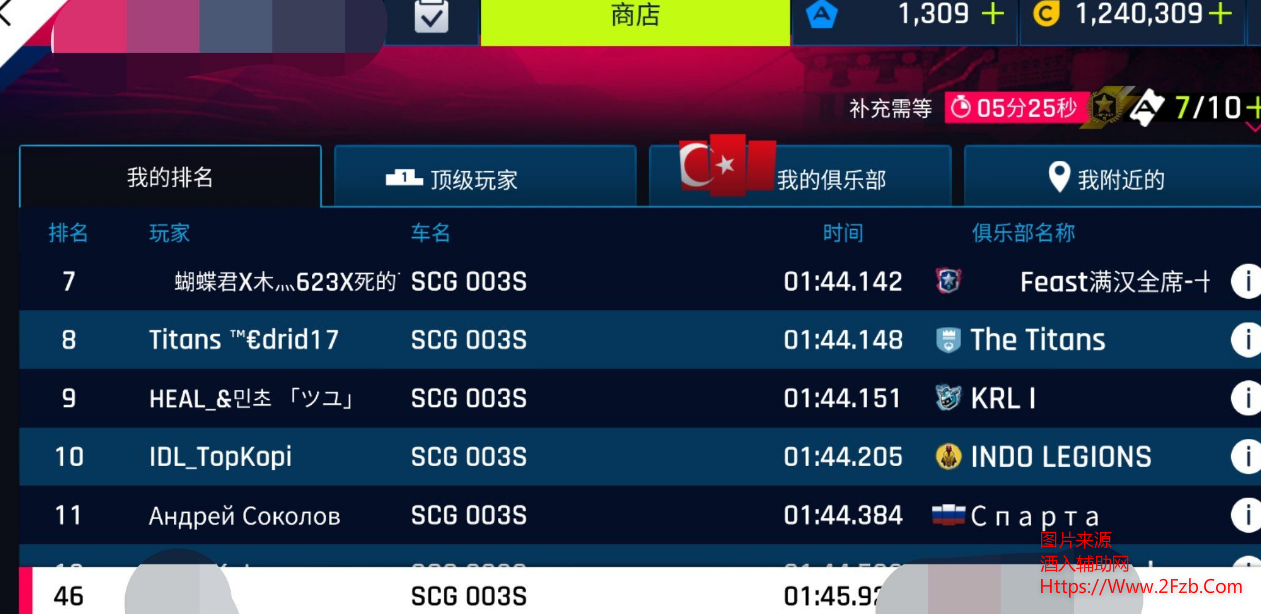View info for Андрей Соколов
The width and height of the screenshot is (1261, 614).
(1245, 515)
